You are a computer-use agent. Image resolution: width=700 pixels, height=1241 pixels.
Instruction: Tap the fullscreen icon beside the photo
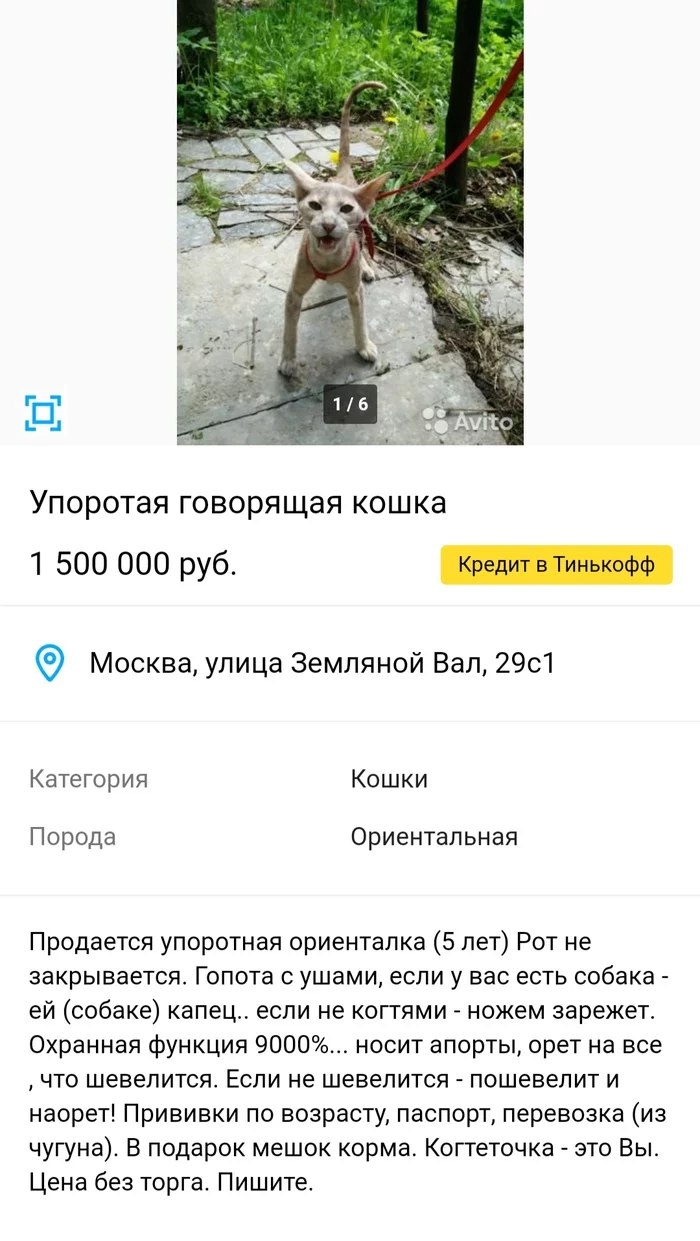43,412
